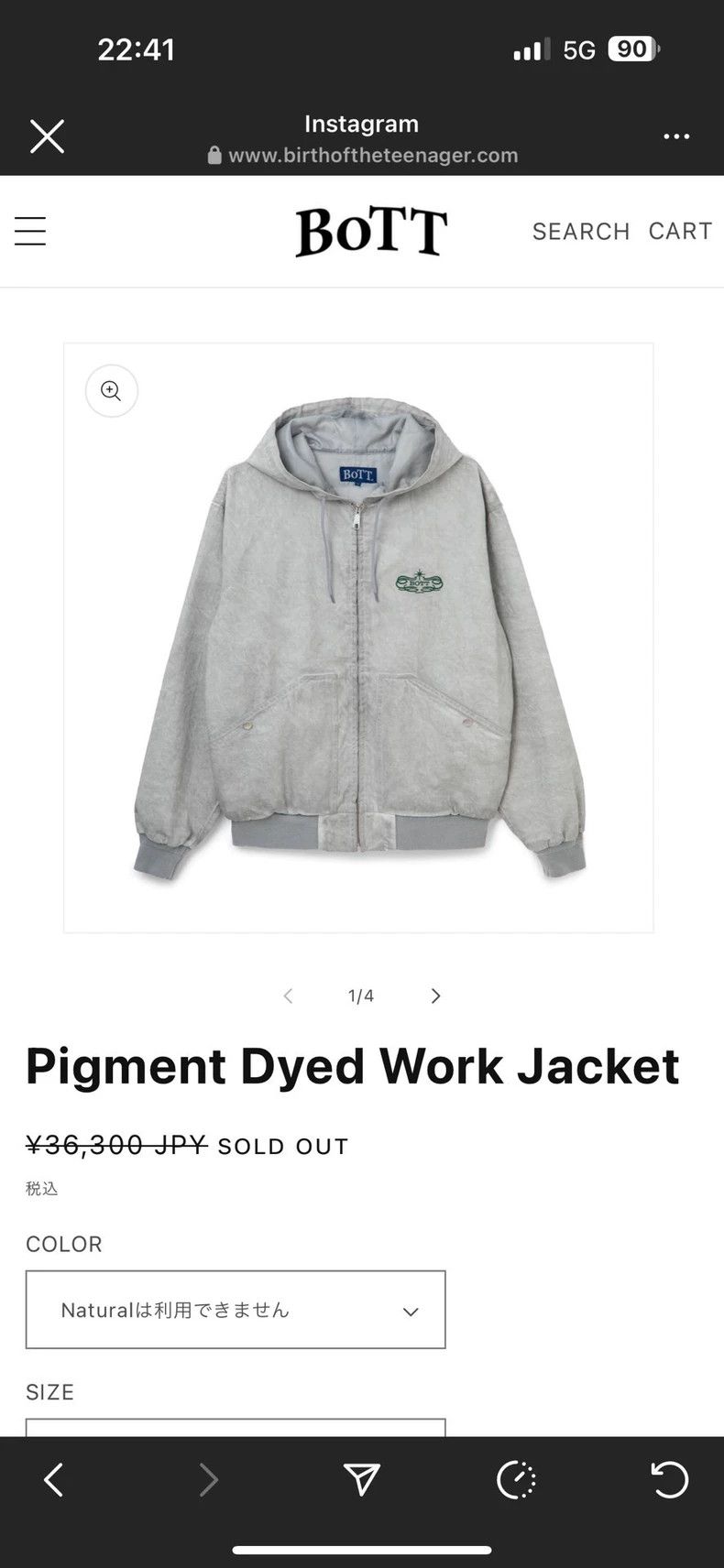Open SEARCH on the site

tap(581, 231)
